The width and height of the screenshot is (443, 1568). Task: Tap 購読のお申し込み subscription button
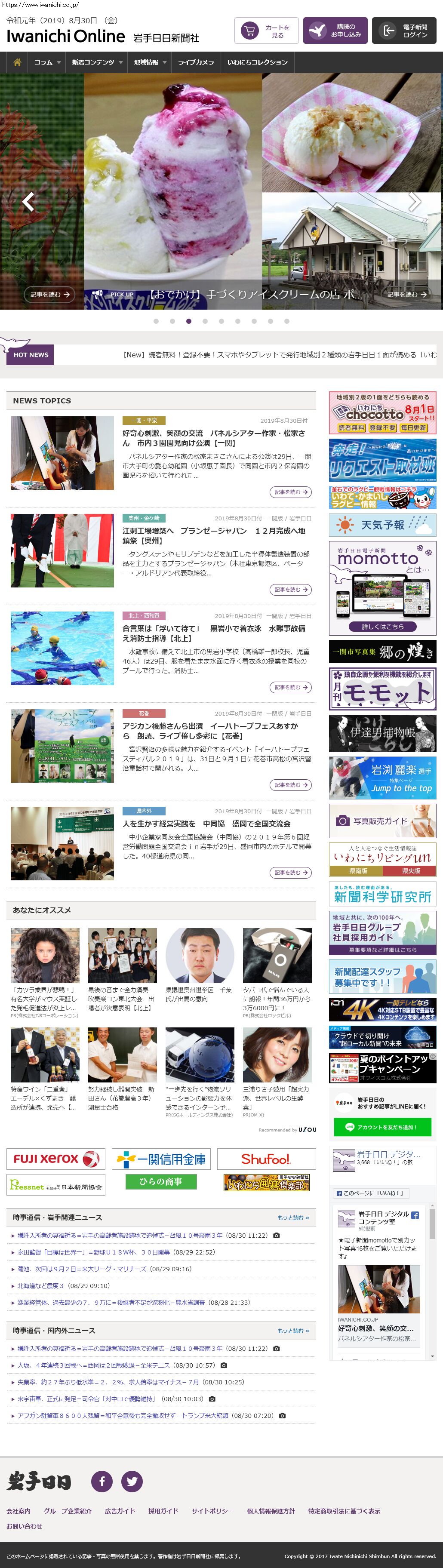(335, 31)
